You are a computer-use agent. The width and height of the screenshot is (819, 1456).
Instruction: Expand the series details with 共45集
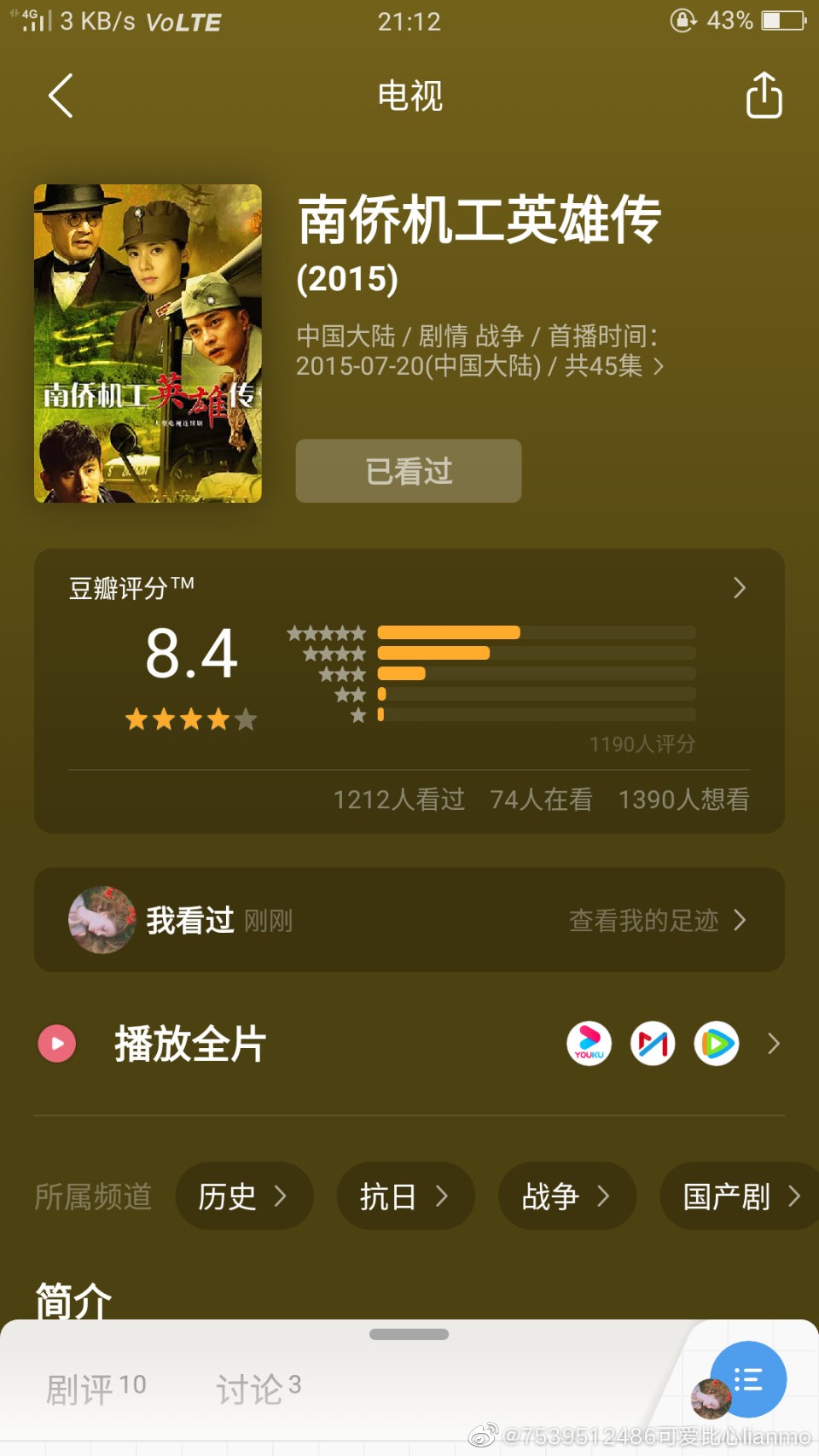point(657,366)
